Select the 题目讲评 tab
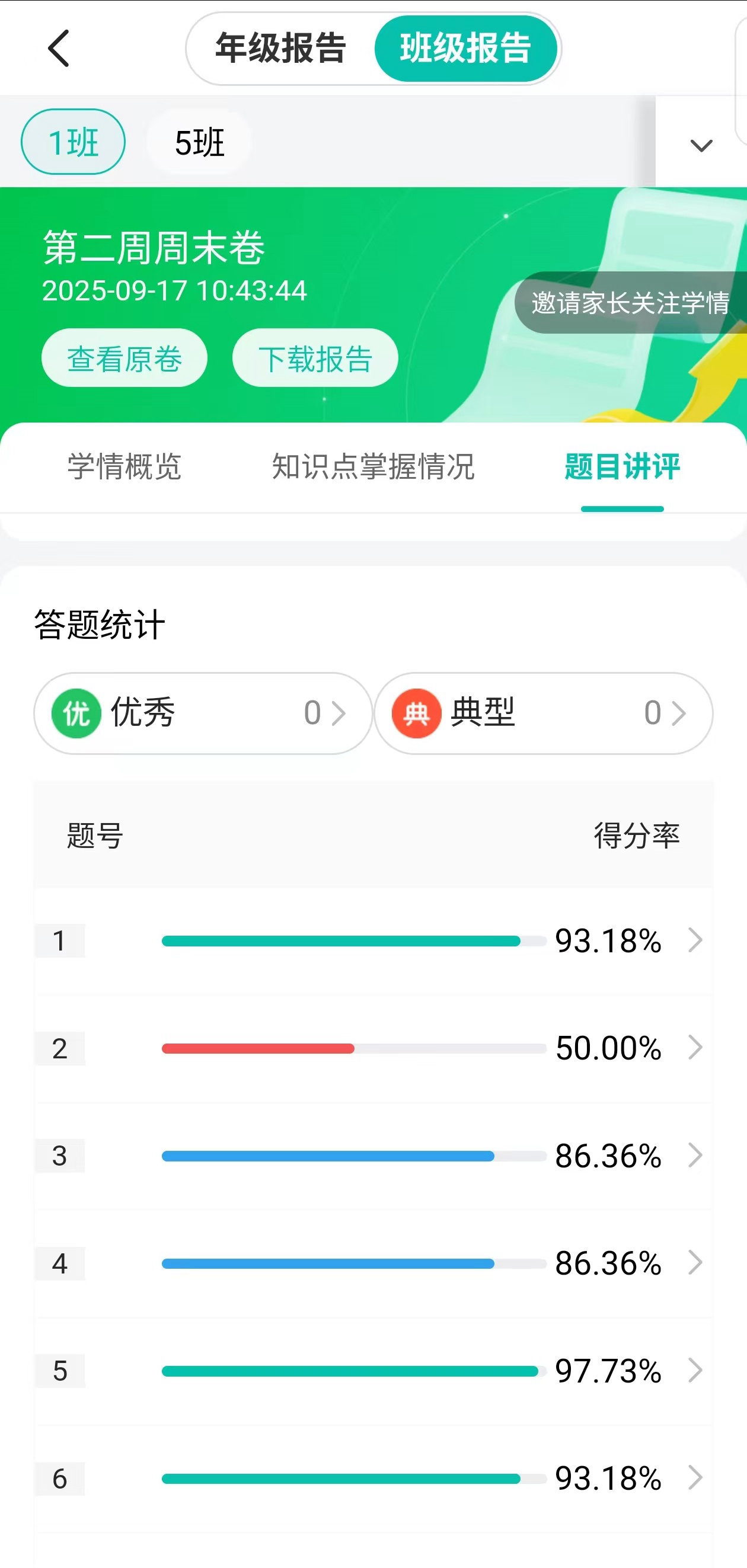 (621, 467)
